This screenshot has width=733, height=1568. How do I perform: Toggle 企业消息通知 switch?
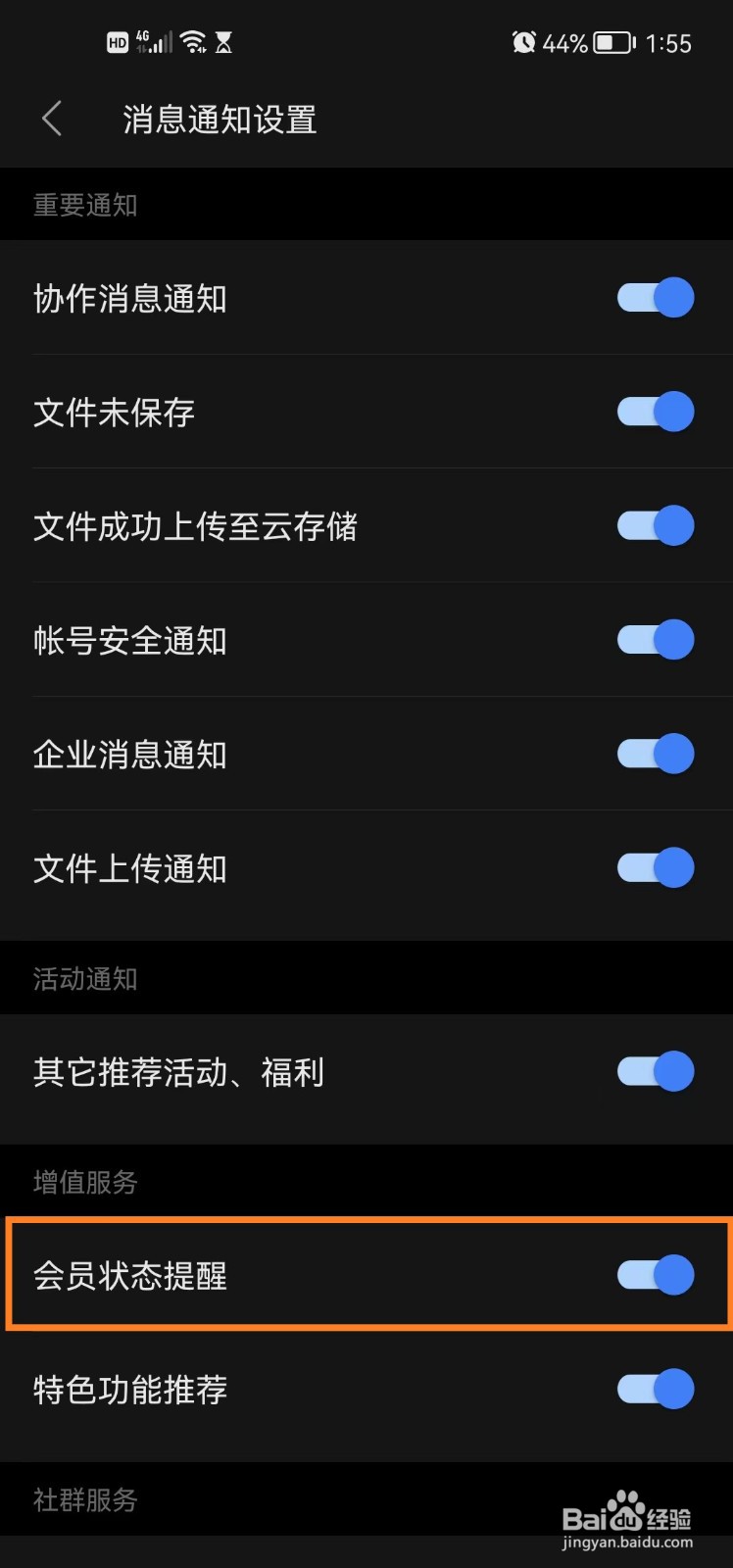pyautogui.click(x=656, y=754)
